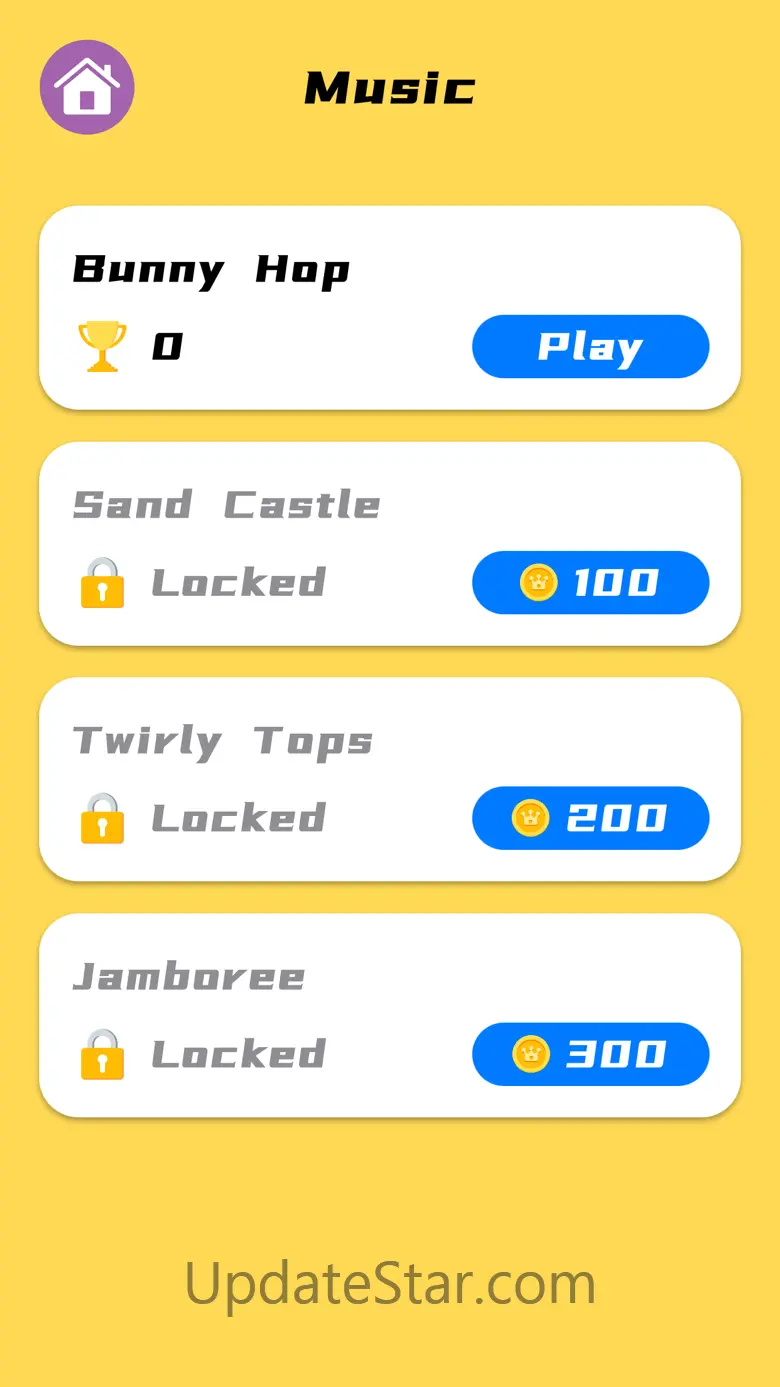This screenshot has width=780, height=1387.
Task: Buy Twirly Tops for 200 coins
Action: tap(590, 818)
